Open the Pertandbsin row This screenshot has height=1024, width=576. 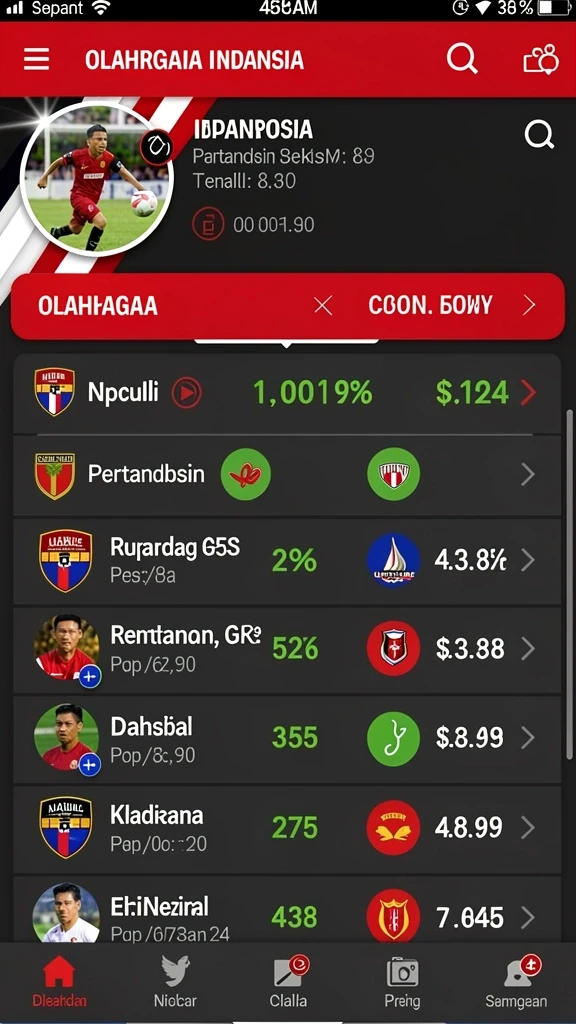tap(287, 475)
